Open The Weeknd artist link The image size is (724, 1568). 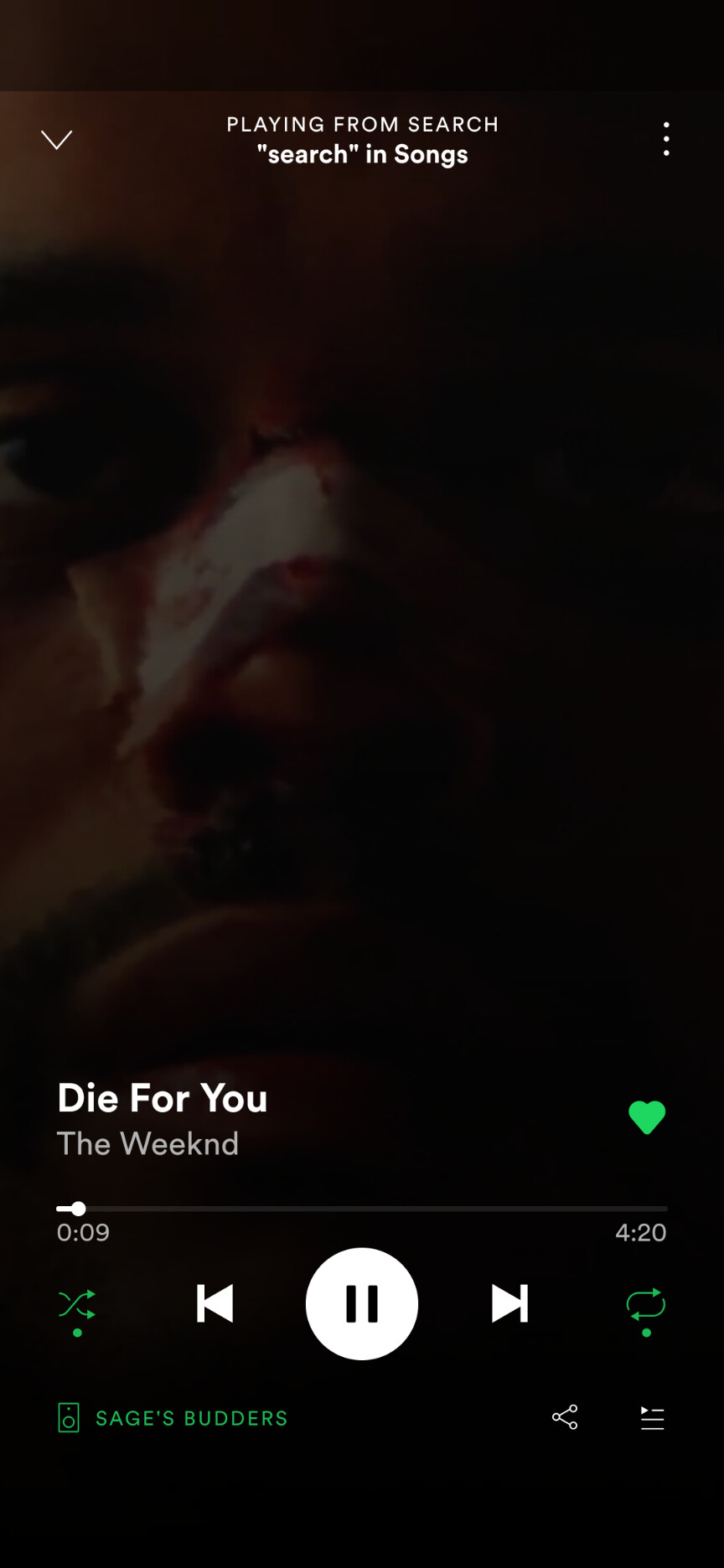point(147,1144)
